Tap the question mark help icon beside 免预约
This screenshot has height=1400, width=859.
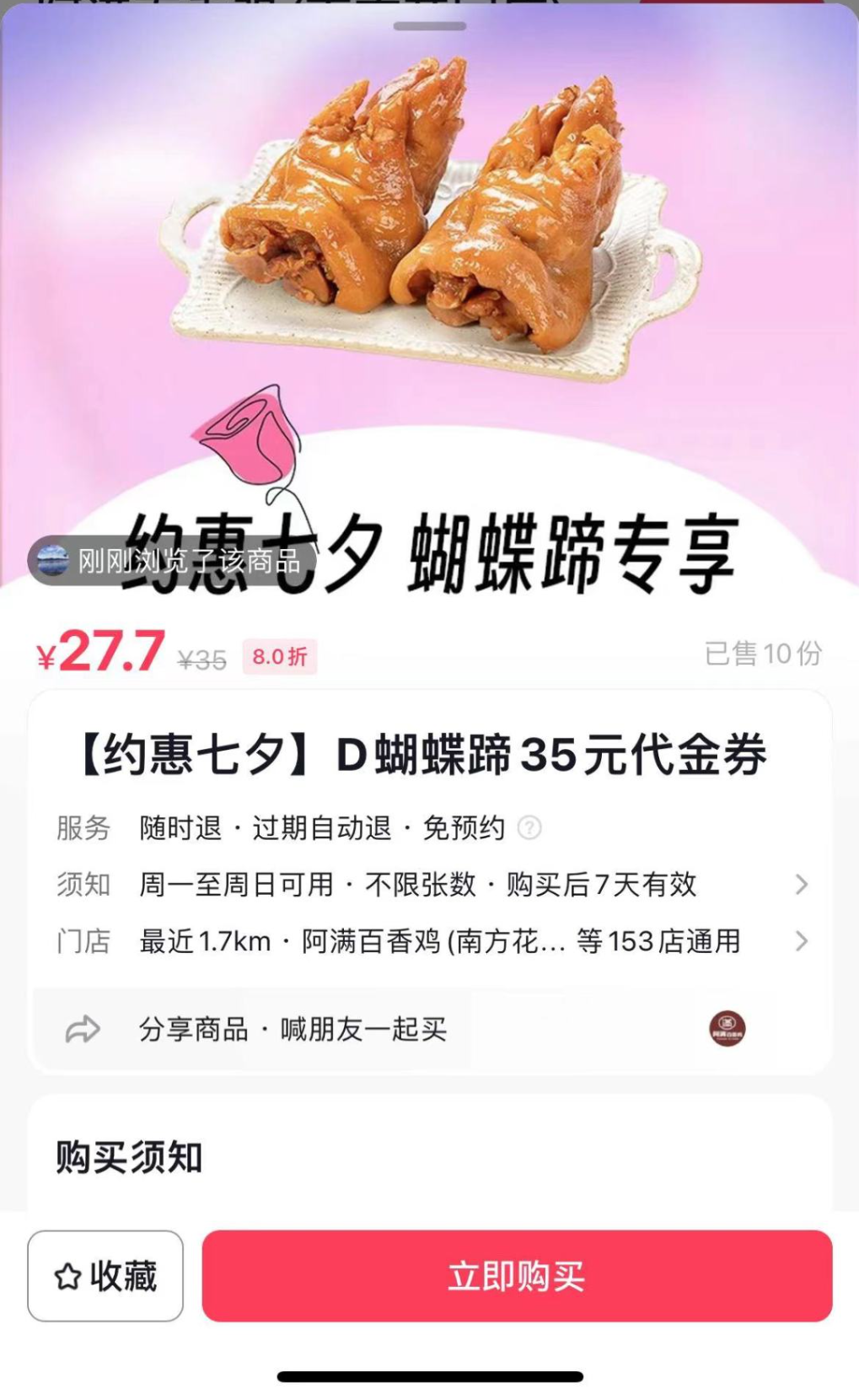[x=529, y=827]
